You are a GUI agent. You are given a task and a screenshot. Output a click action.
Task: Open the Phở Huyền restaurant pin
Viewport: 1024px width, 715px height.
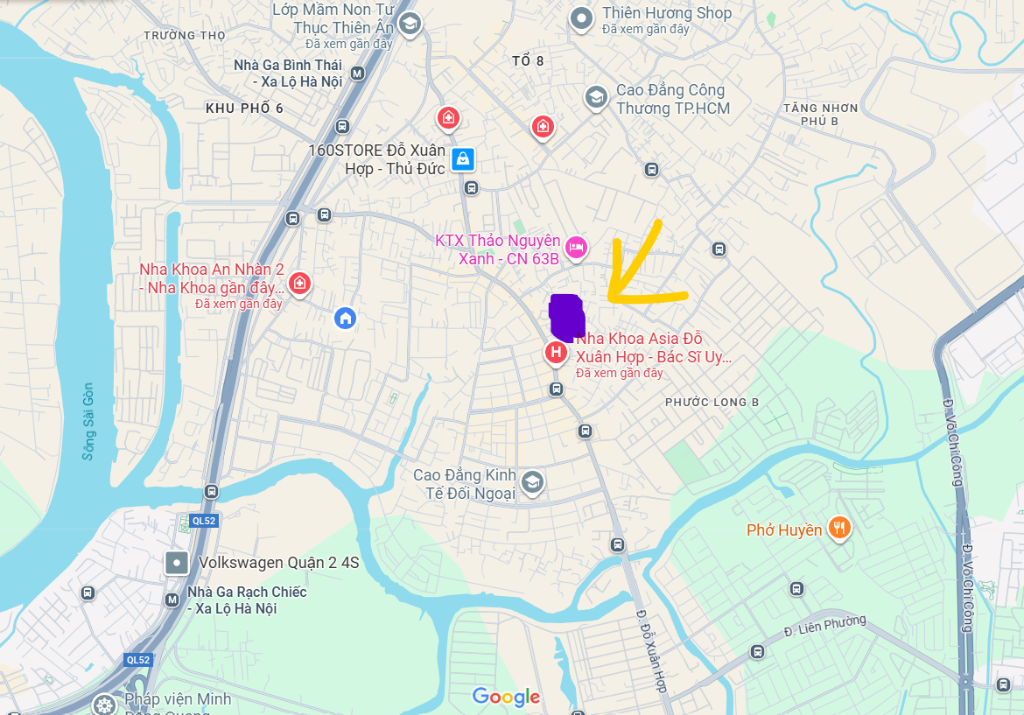pyautogui.click(x=840, y=527)
